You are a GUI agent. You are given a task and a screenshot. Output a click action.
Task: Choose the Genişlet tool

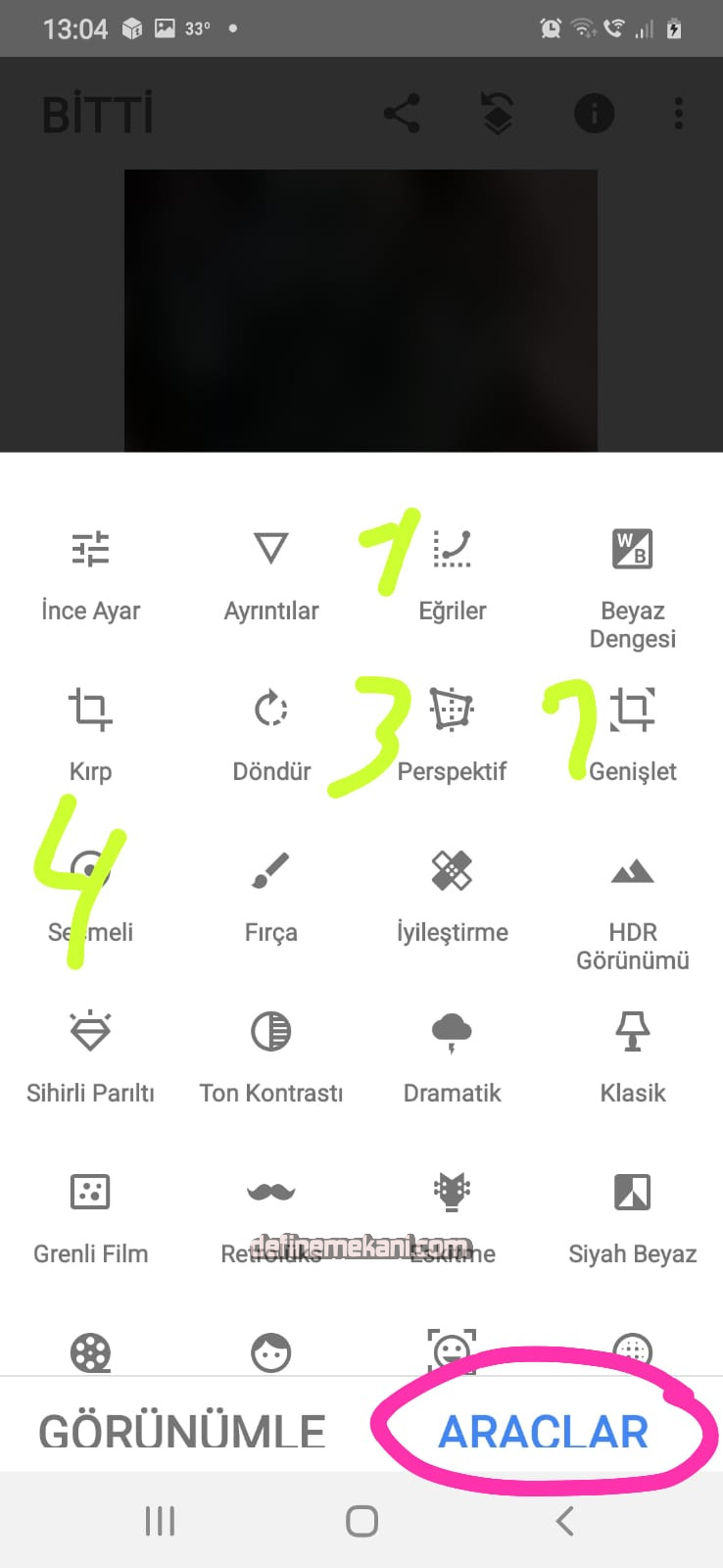pyautogui.click(x=632, y=733)
